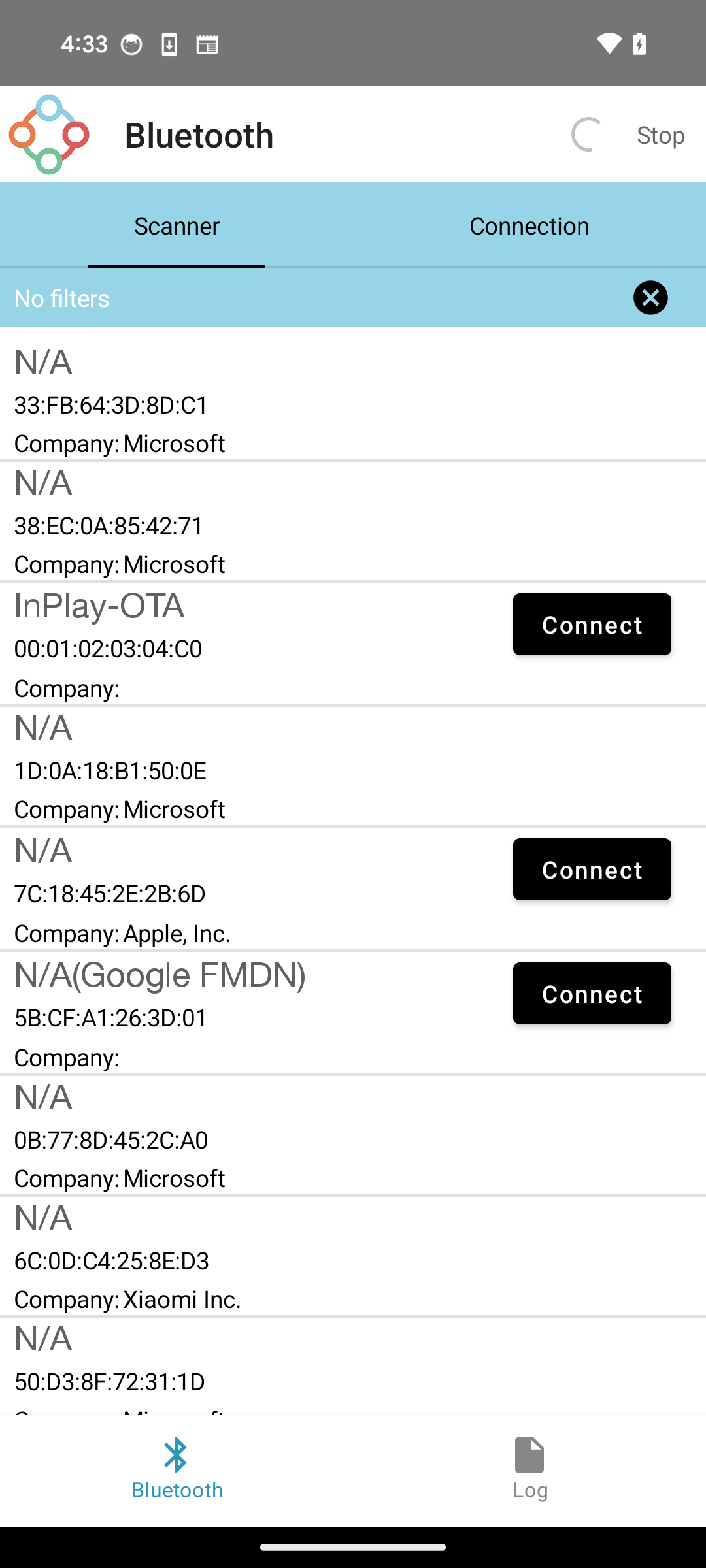Open device 38:EC:0A:85:42:71 entry
Screen dimensions: 706x1568
coord(353,521)
